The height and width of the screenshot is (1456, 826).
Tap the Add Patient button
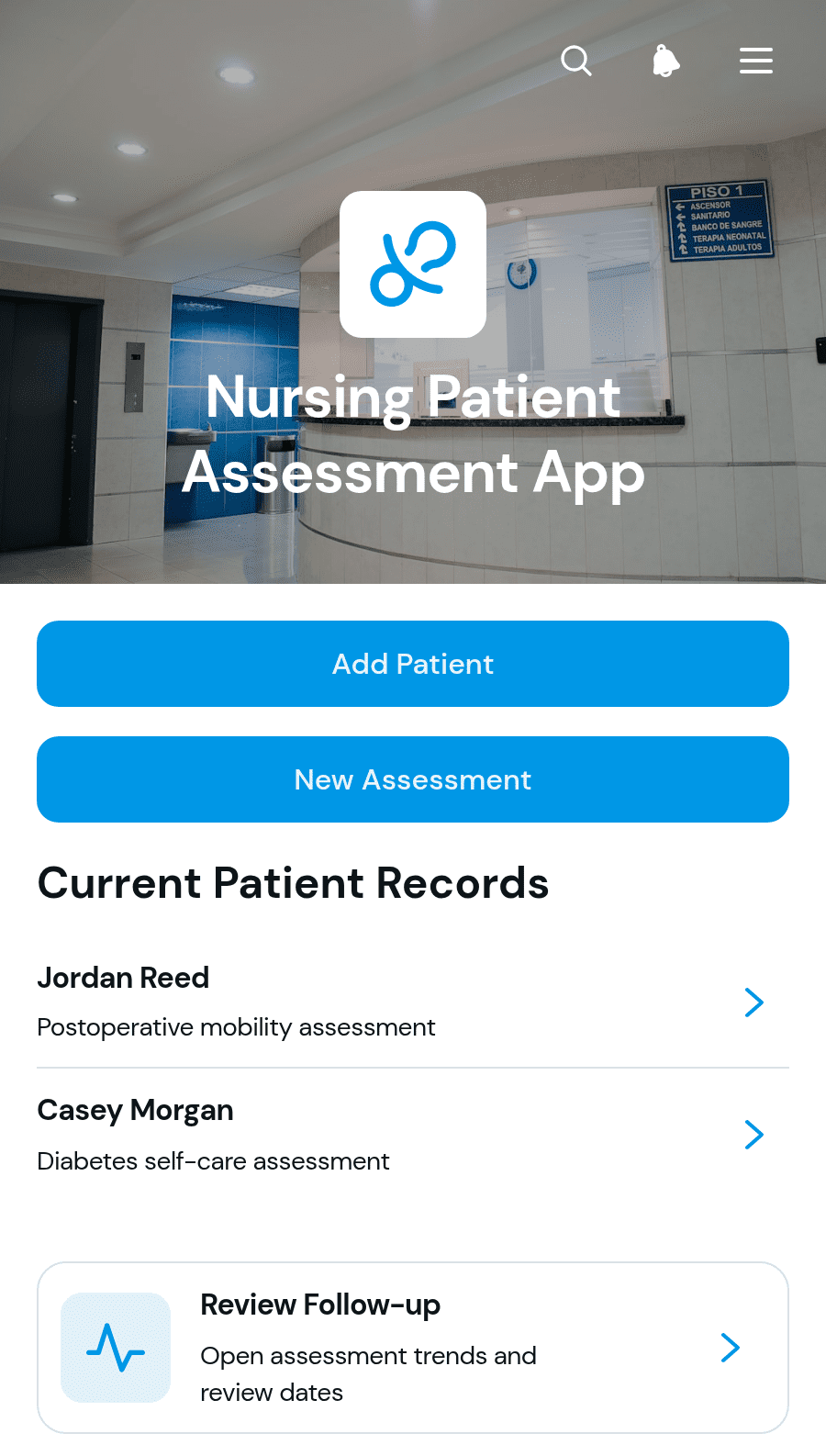click(413, 664)
